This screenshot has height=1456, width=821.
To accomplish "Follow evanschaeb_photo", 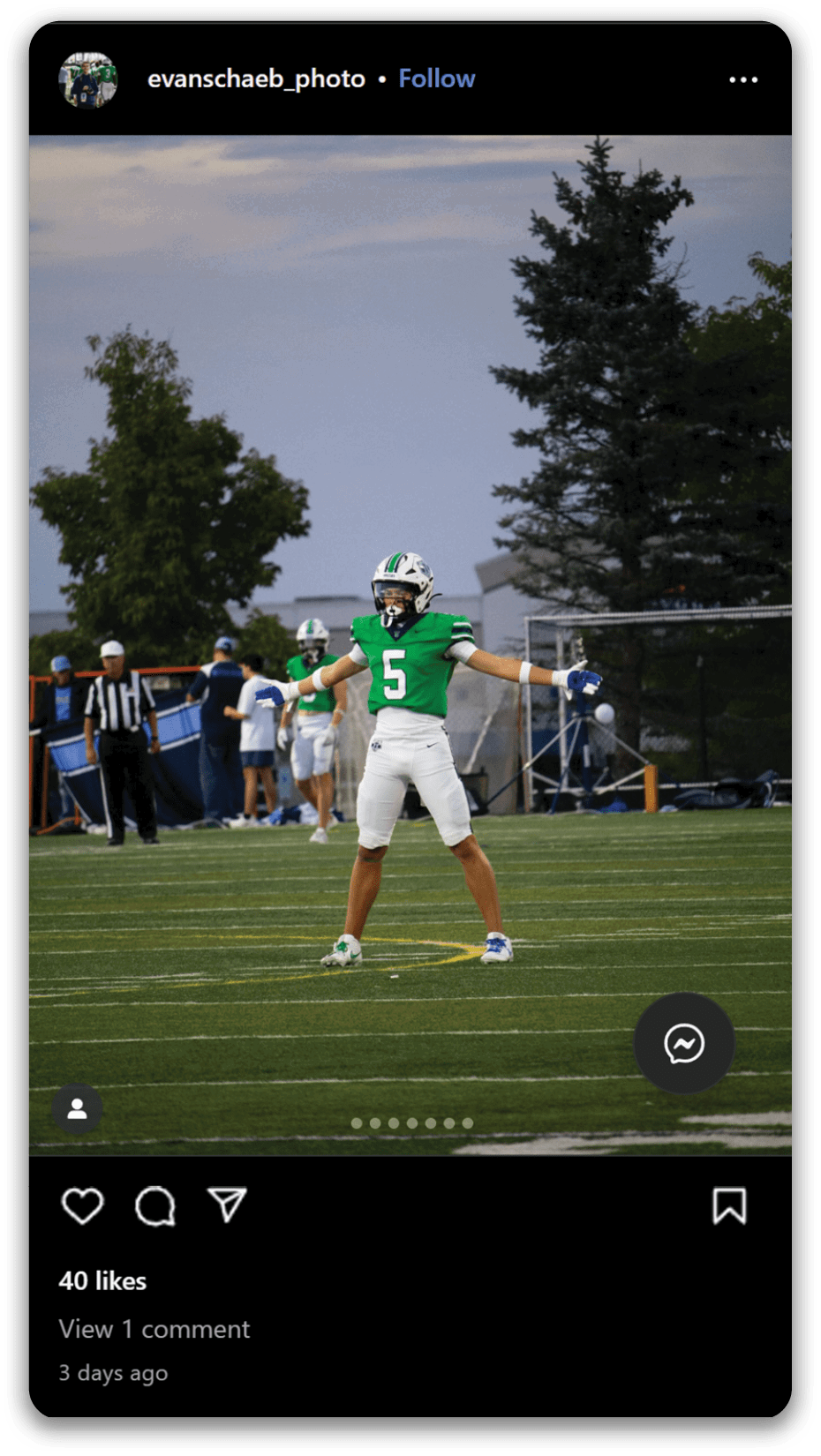I will coord(436,79).
